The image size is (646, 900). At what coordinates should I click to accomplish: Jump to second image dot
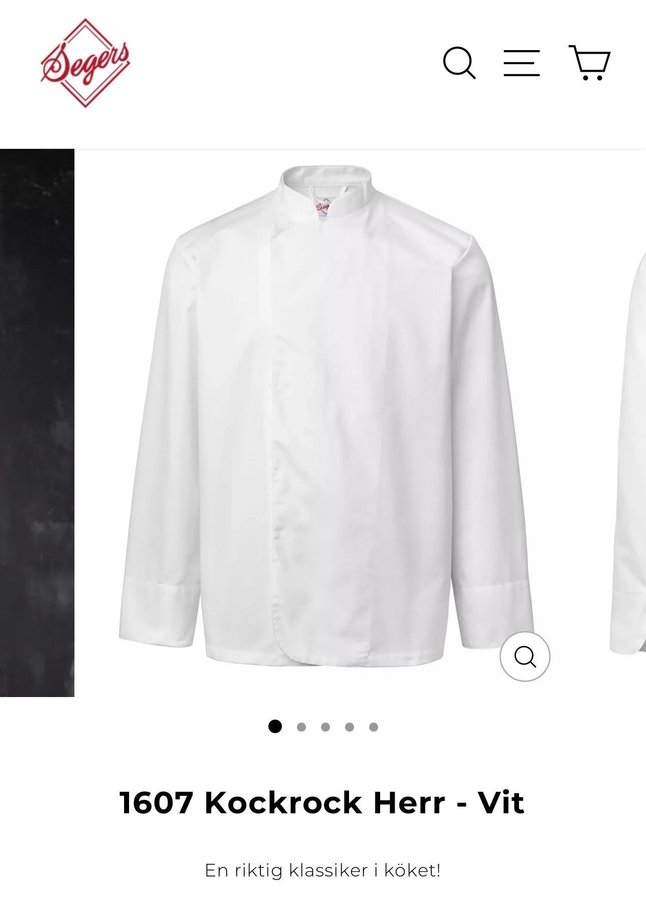pyautogui.click(x=301, y=727)
